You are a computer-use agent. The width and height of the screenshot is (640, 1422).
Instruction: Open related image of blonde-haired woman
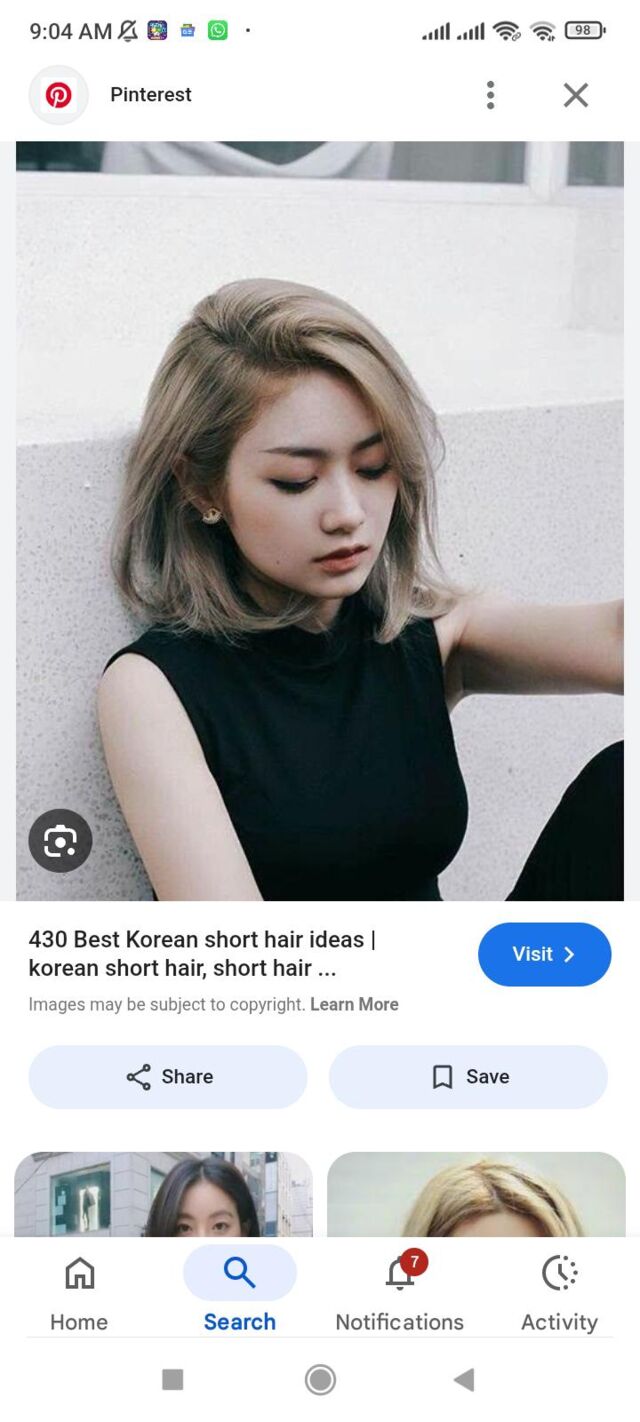tap(476, 1195)
